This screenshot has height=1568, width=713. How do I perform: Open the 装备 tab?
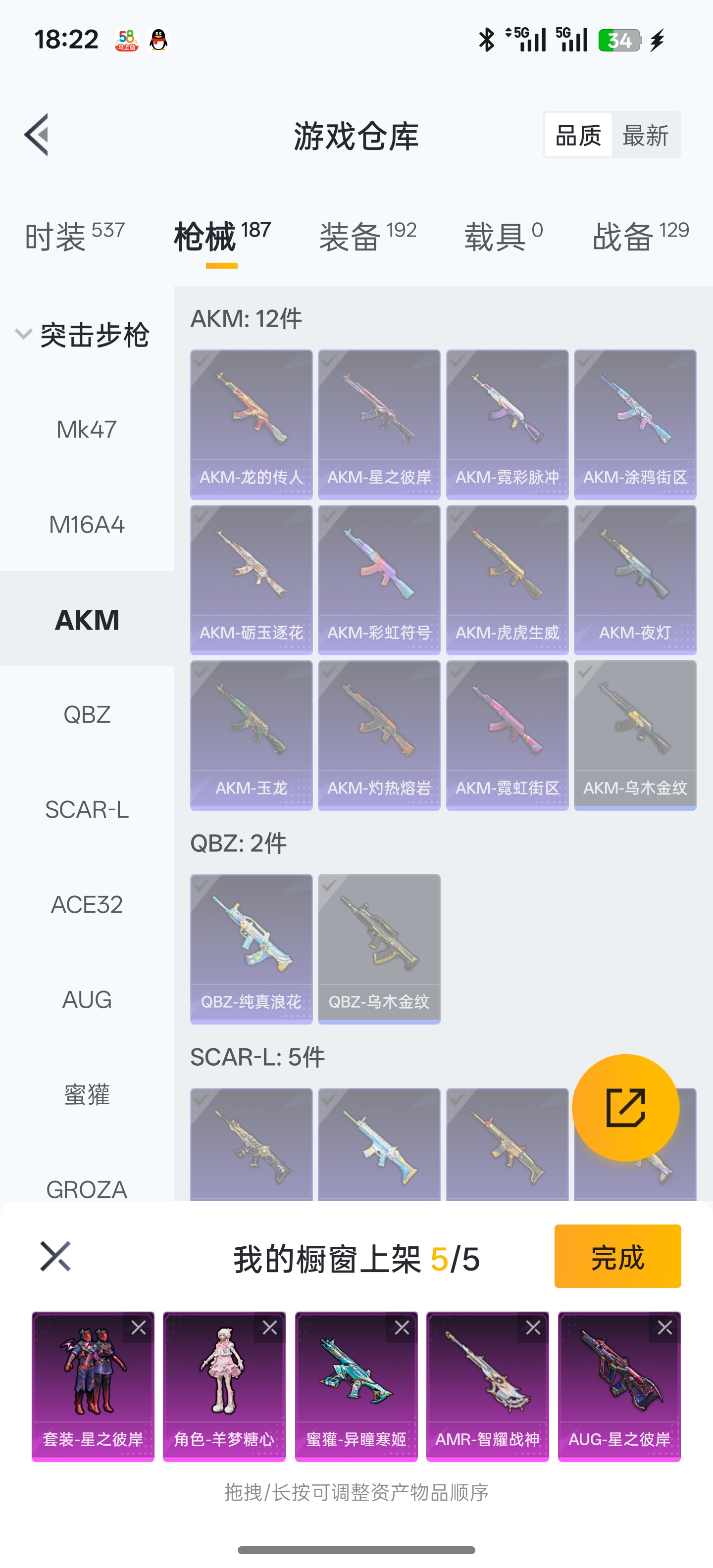pos(367,236)
